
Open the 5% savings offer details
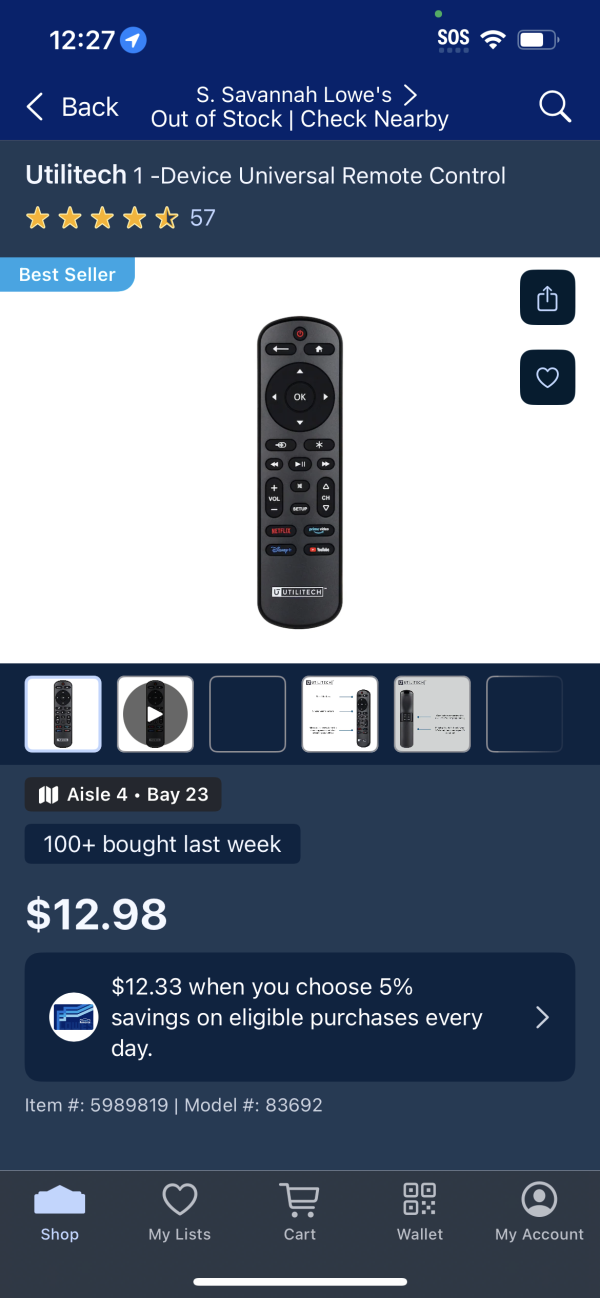tap(300, 1017)
